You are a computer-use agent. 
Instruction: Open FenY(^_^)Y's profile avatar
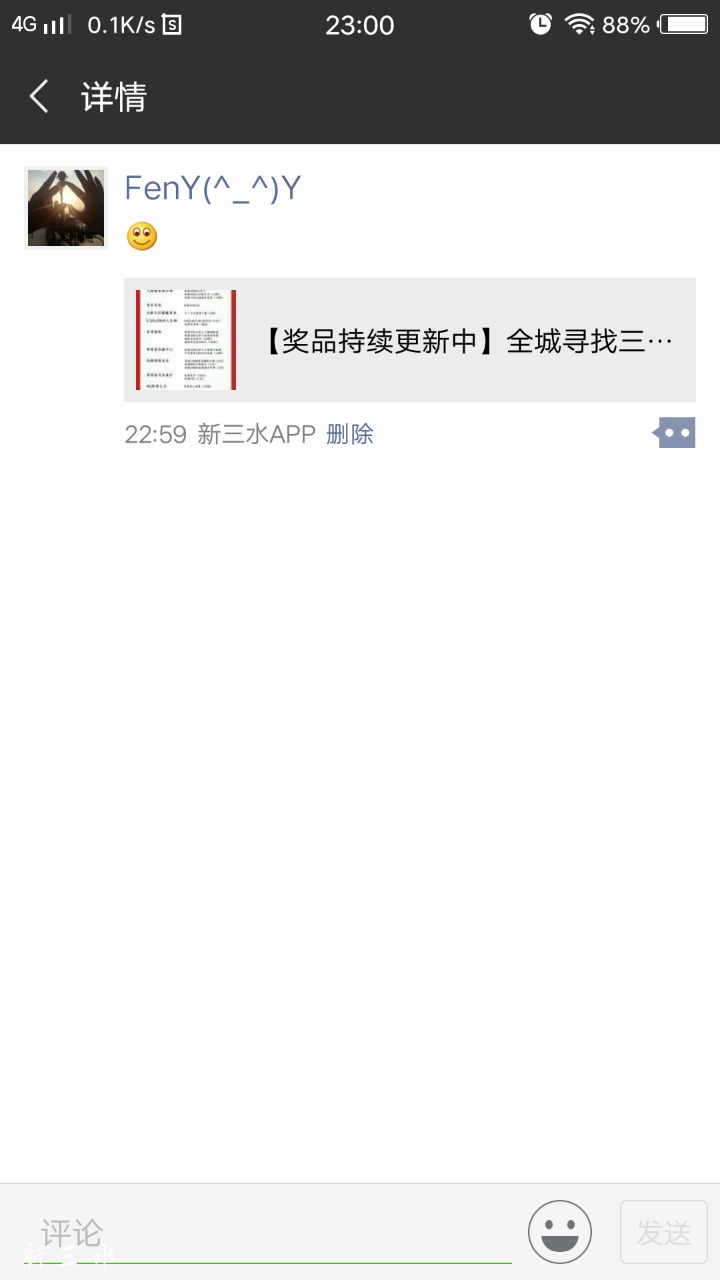pyautogui.click(x=66, y=208)
